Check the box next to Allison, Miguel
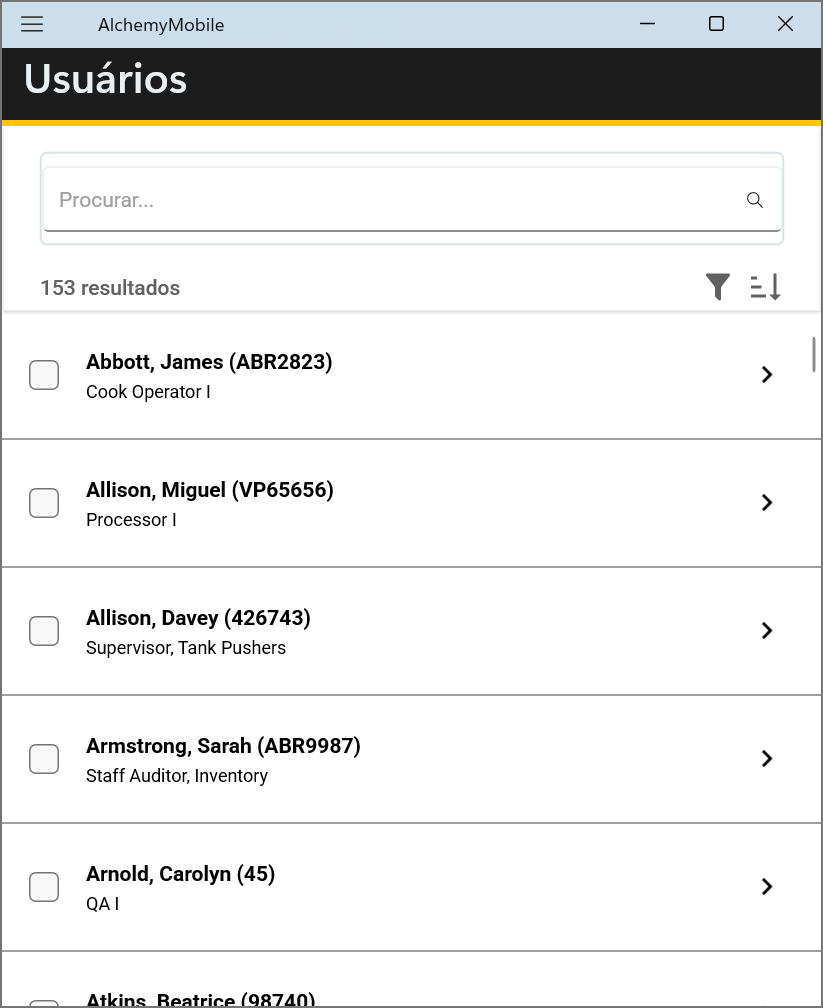 [44, 503]
